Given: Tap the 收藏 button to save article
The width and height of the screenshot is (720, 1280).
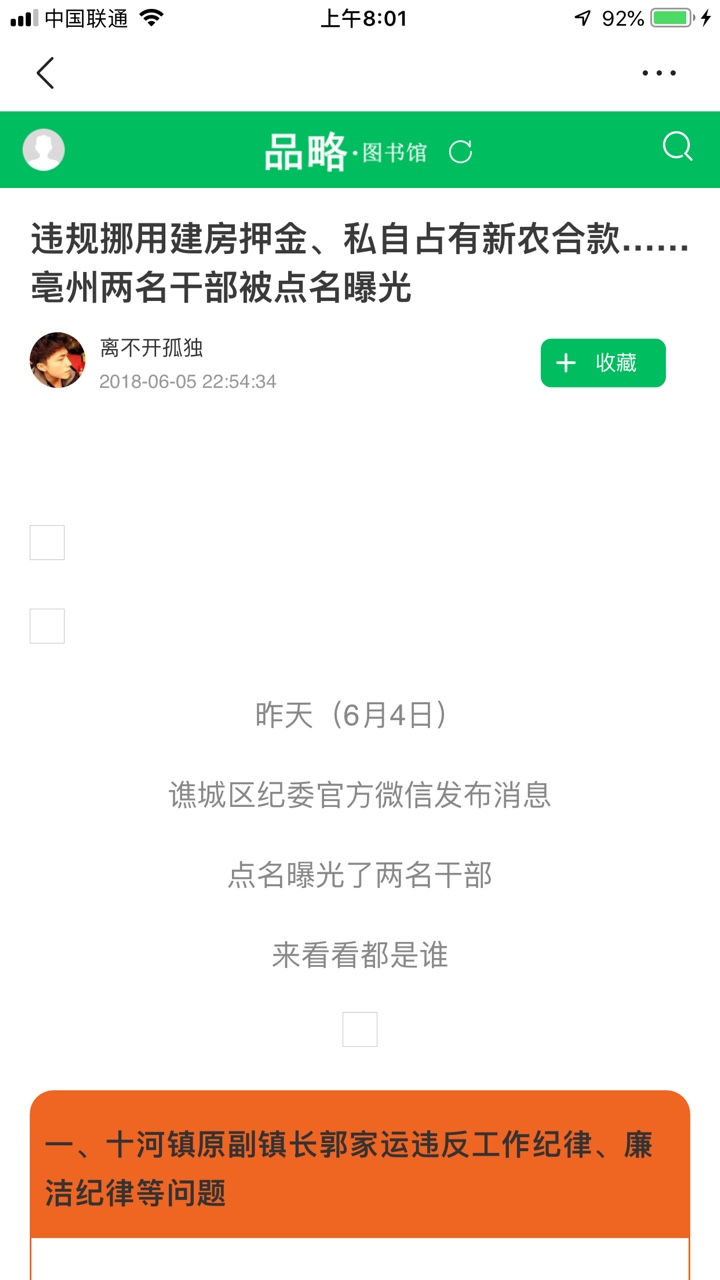Looking at the screenshot, I should tap(603, 363).
